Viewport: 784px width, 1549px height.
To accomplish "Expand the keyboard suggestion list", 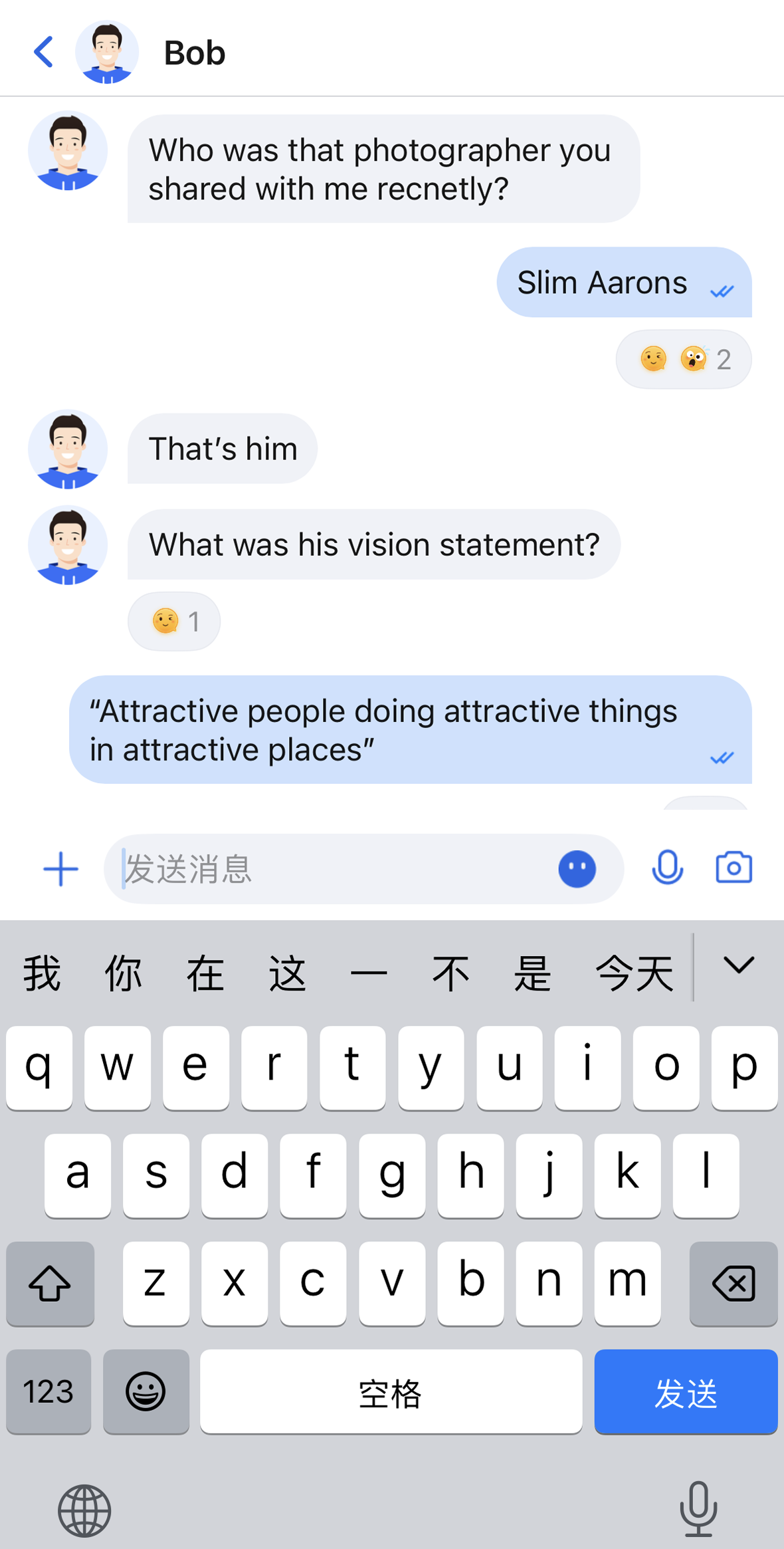I will tap(738, 966).
